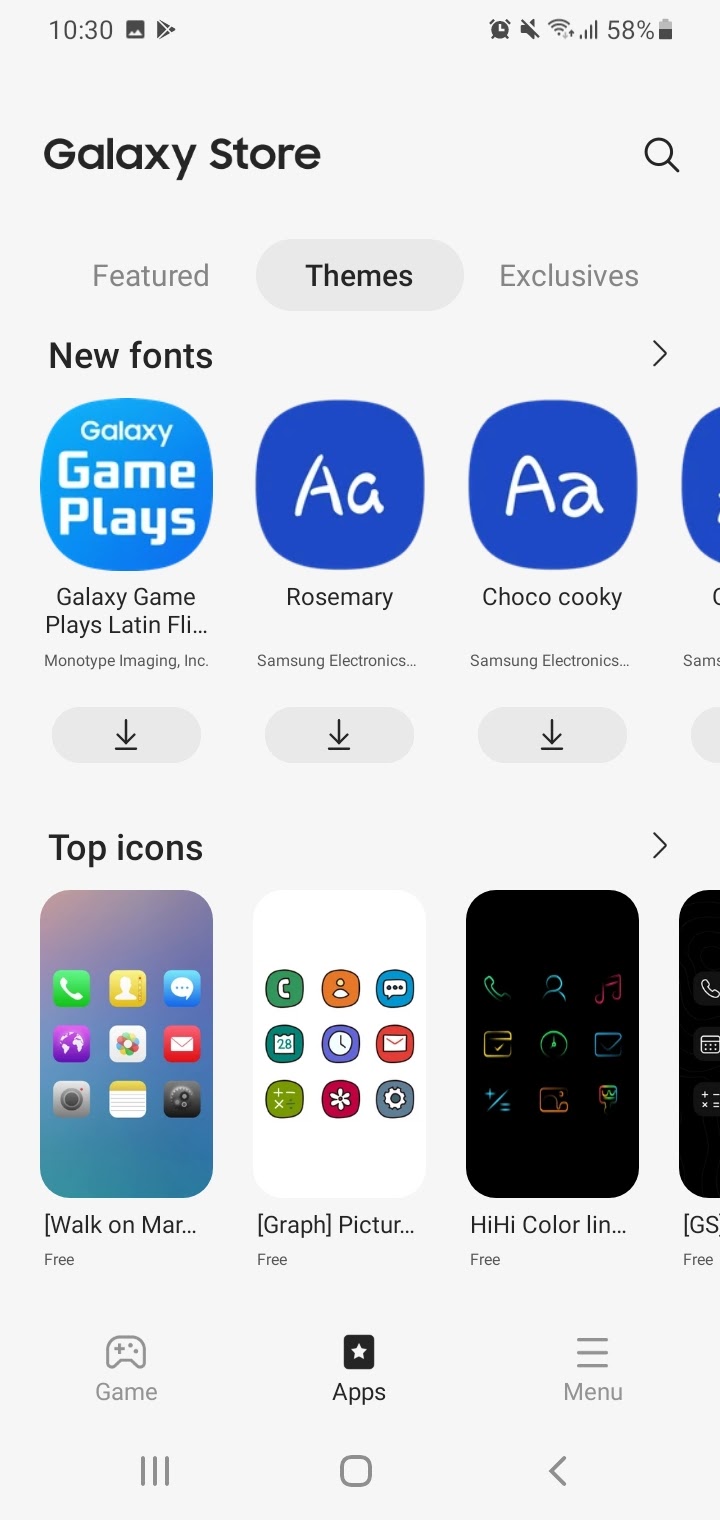Open the [Graph] Pictur icon pack

339,1043
